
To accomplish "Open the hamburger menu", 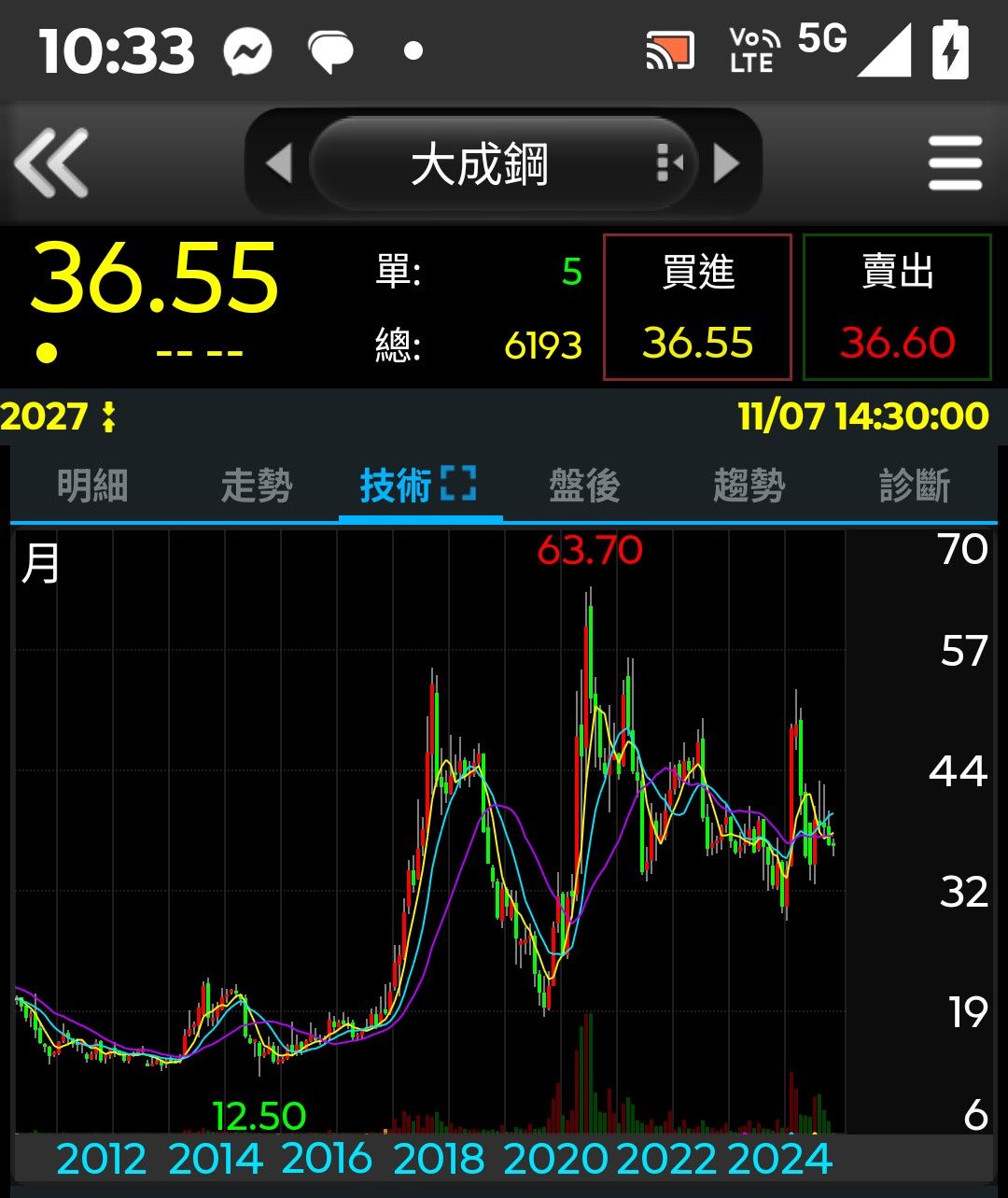I will point(955,164).
